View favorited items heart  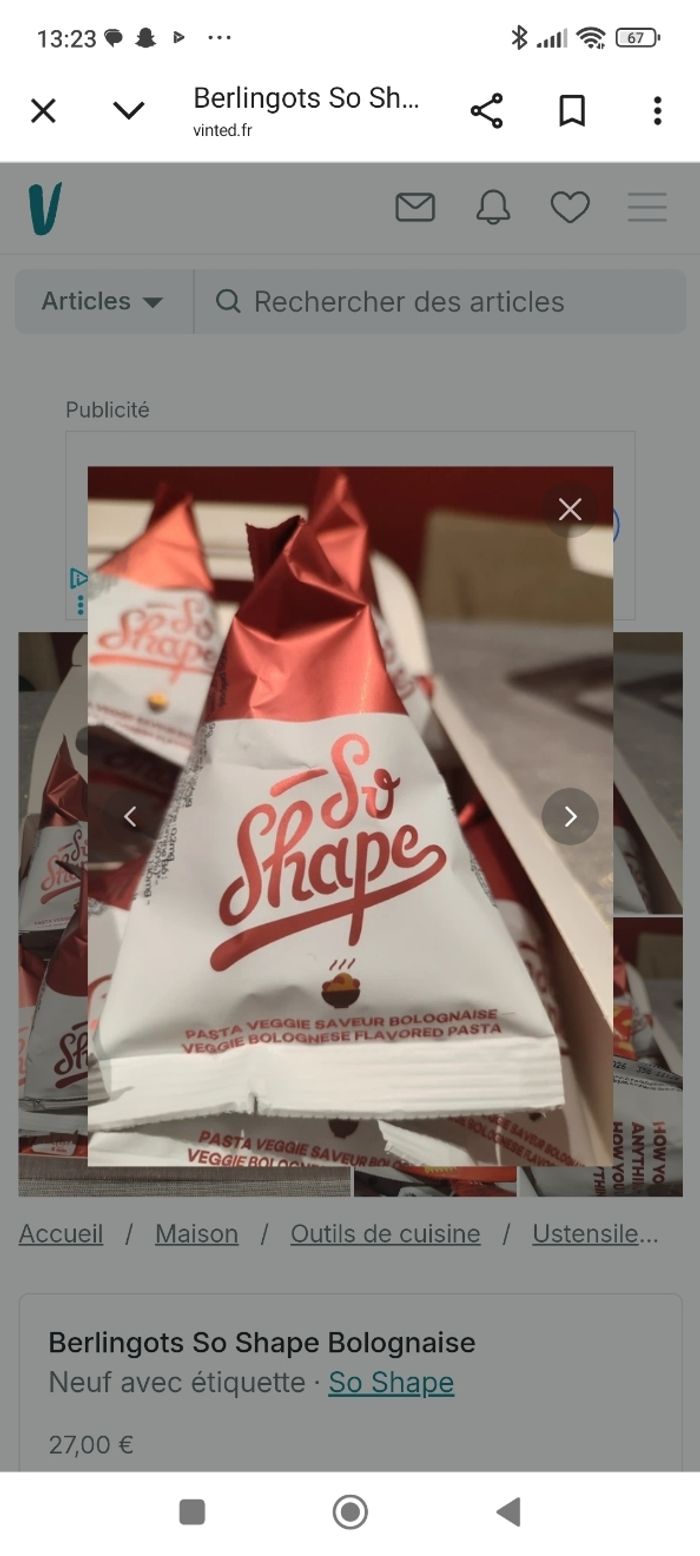[x=570, y=207]
